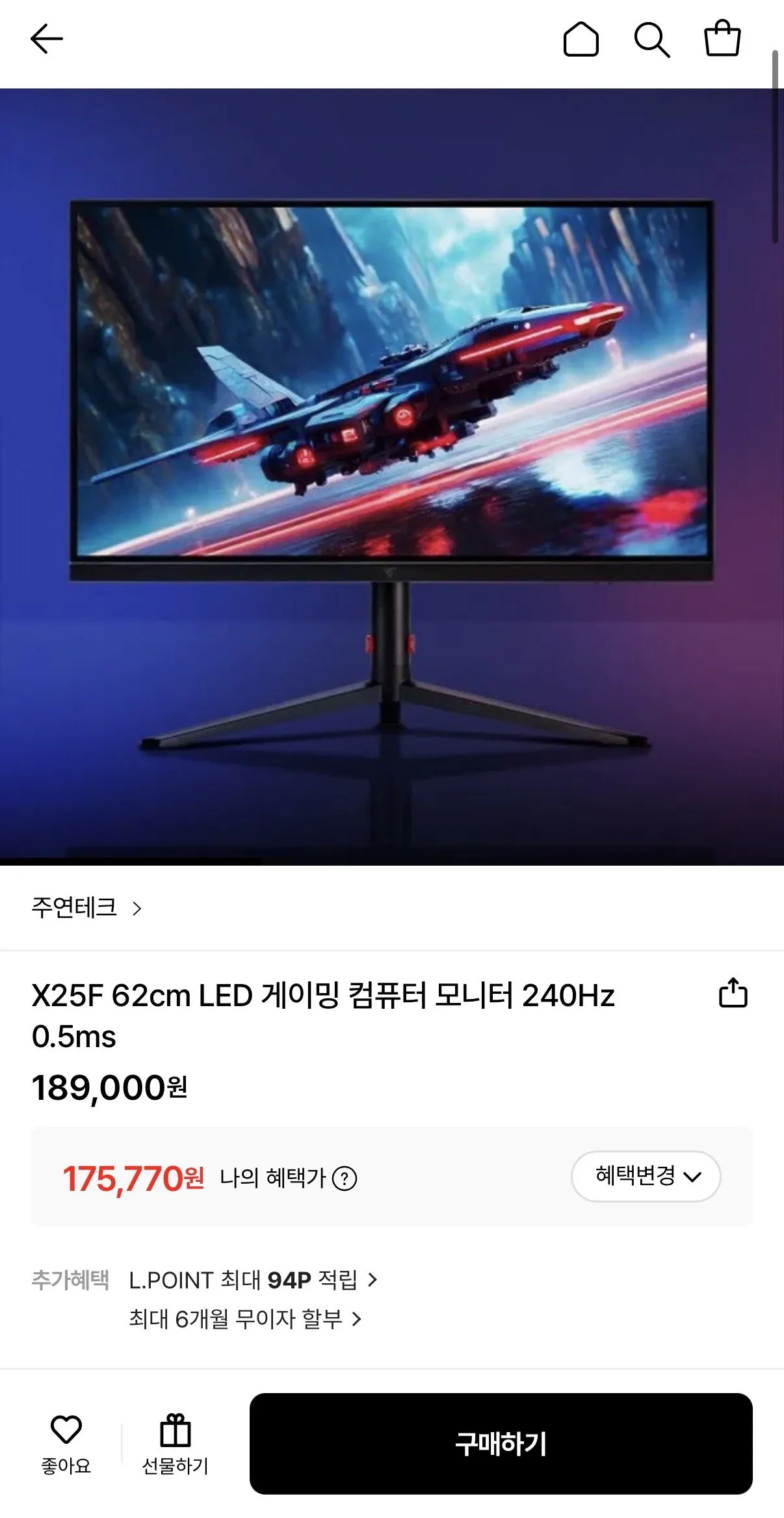The width and height of the screenshot is (784, 1518).
Task: Enable like on this product listing
Action: [x=65, y=1445]
